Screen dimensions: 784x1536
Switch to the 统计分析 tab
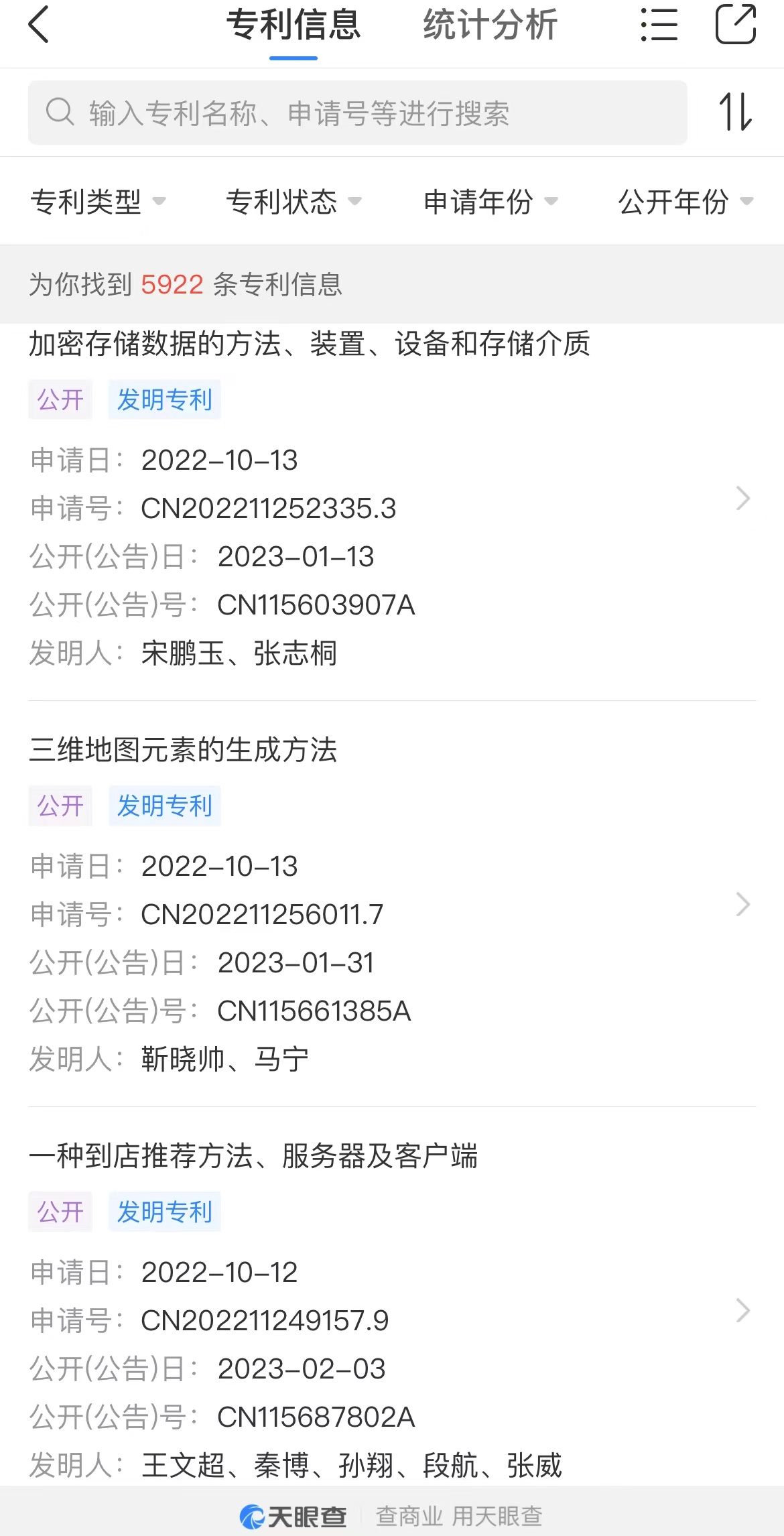[x=490, y=25]
